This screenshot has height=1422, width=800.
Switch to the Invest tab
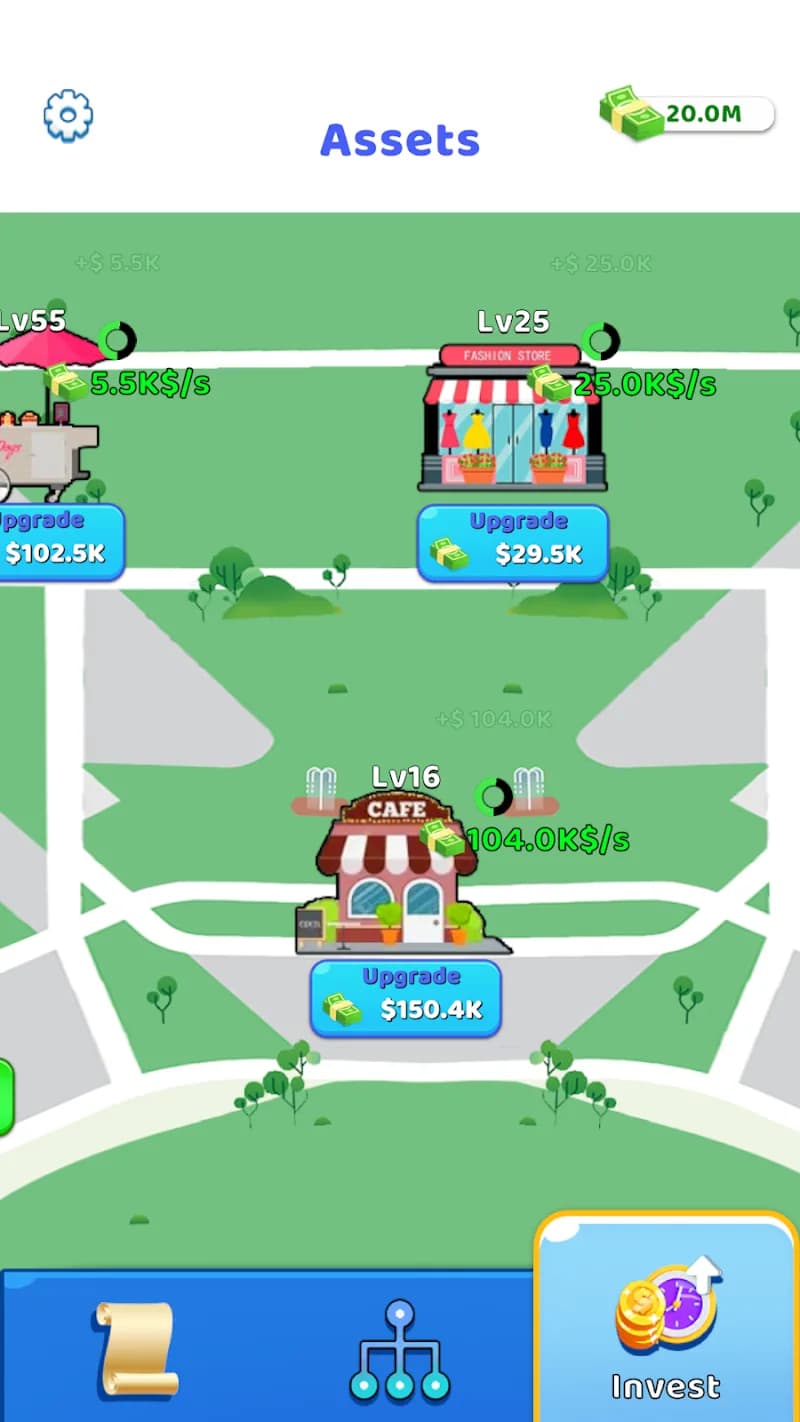click(666, 1320)
